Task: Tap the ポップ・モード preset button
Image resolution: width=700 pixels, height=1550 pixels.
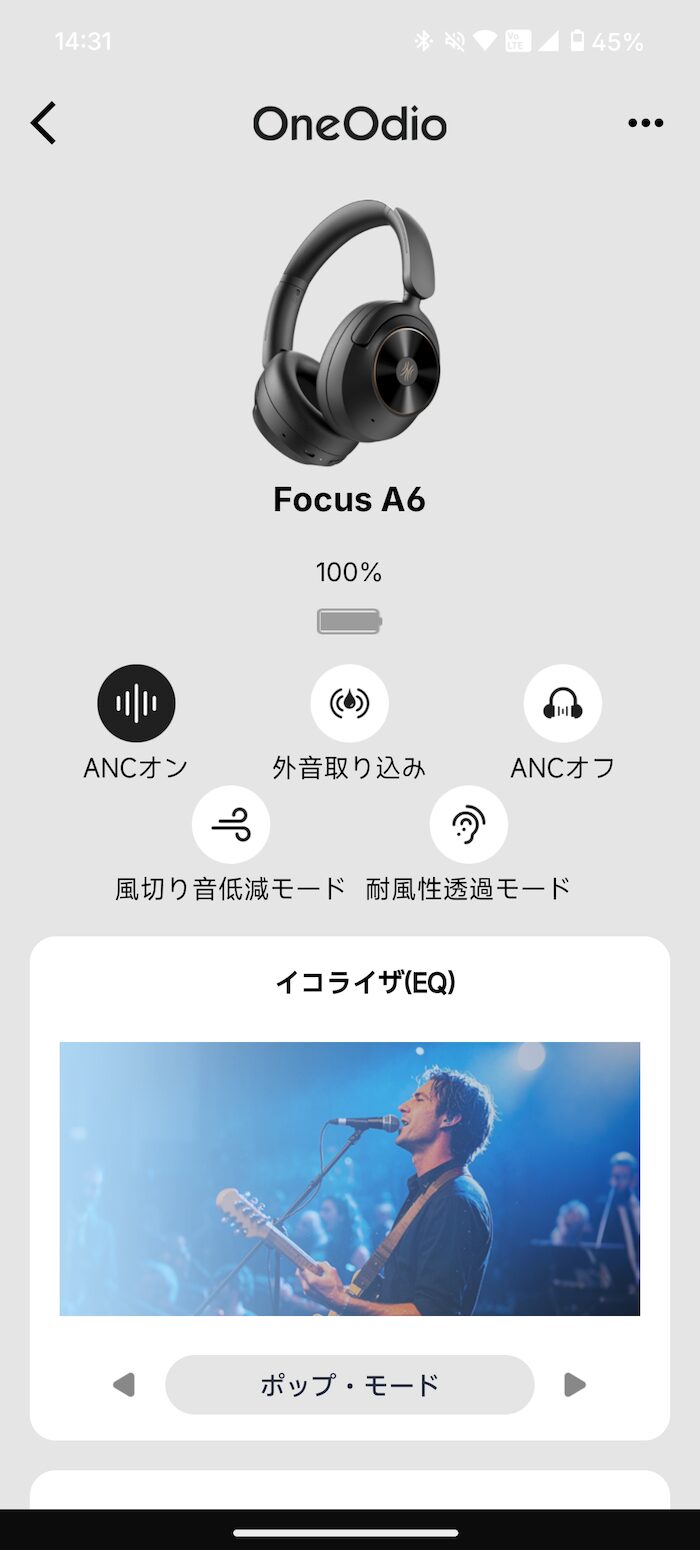Action: point(350,1385)
